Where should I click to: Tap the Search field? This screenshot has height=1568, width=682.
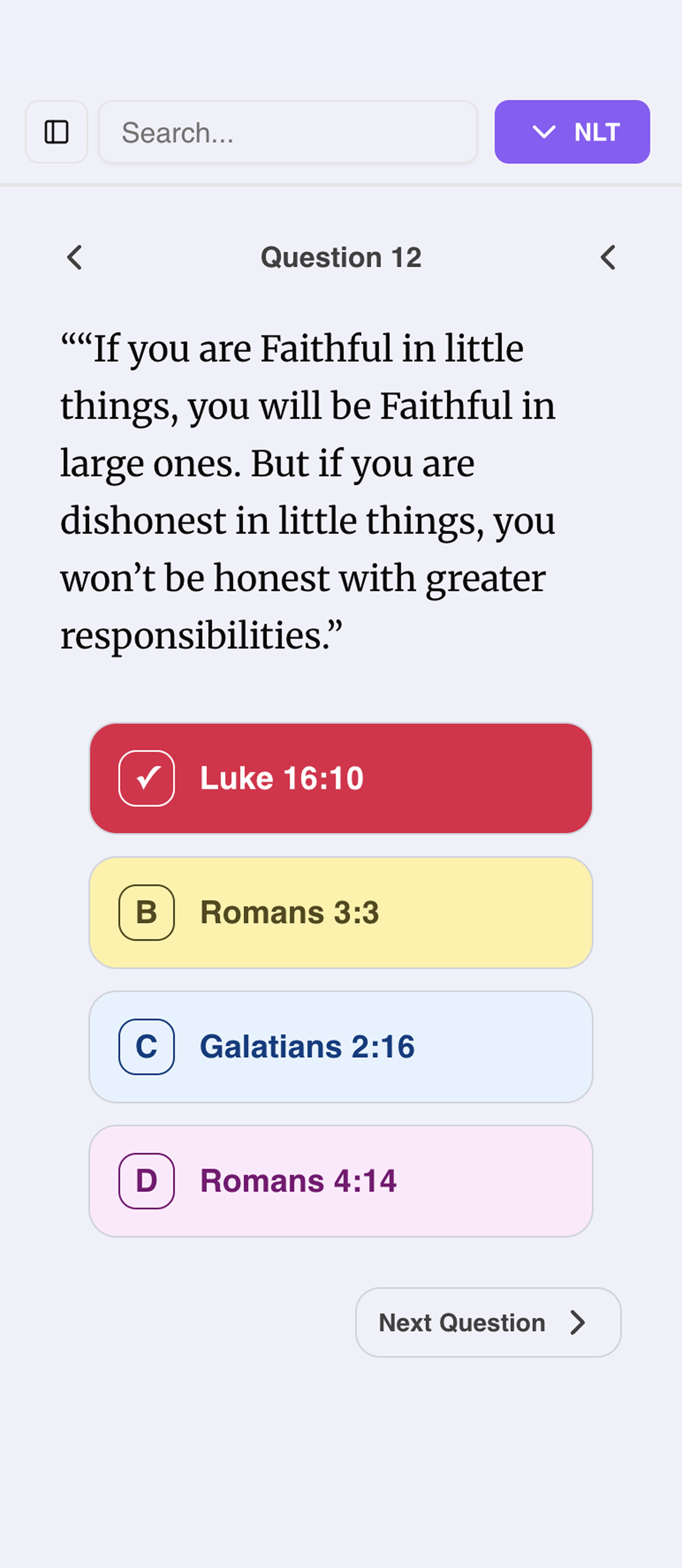click(287, 132)
